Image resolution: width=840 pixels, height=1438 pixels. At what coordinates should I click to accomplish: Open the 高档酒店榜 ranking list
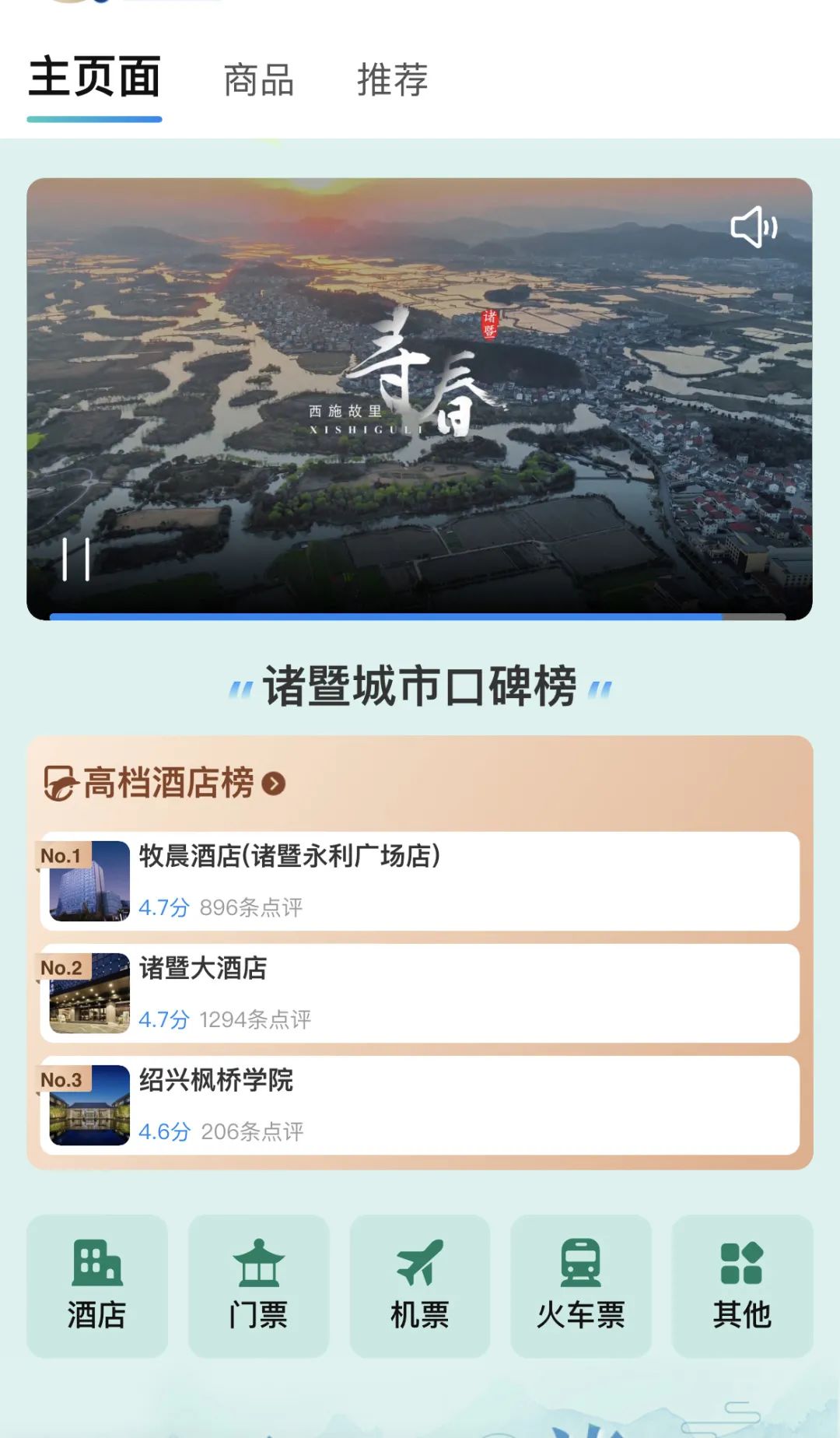coord(165,783)
